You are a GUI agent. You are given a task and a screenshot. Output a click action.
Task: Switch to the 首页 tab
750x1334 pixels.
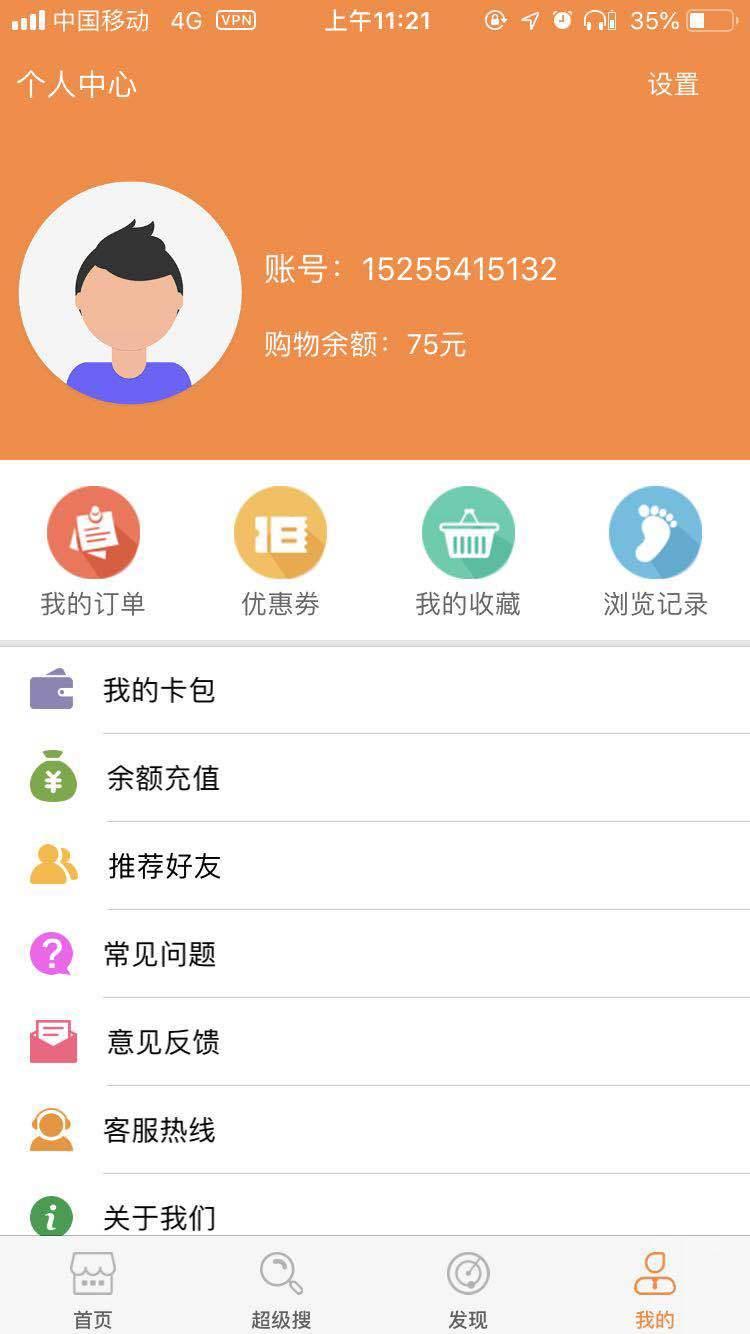93,1288
